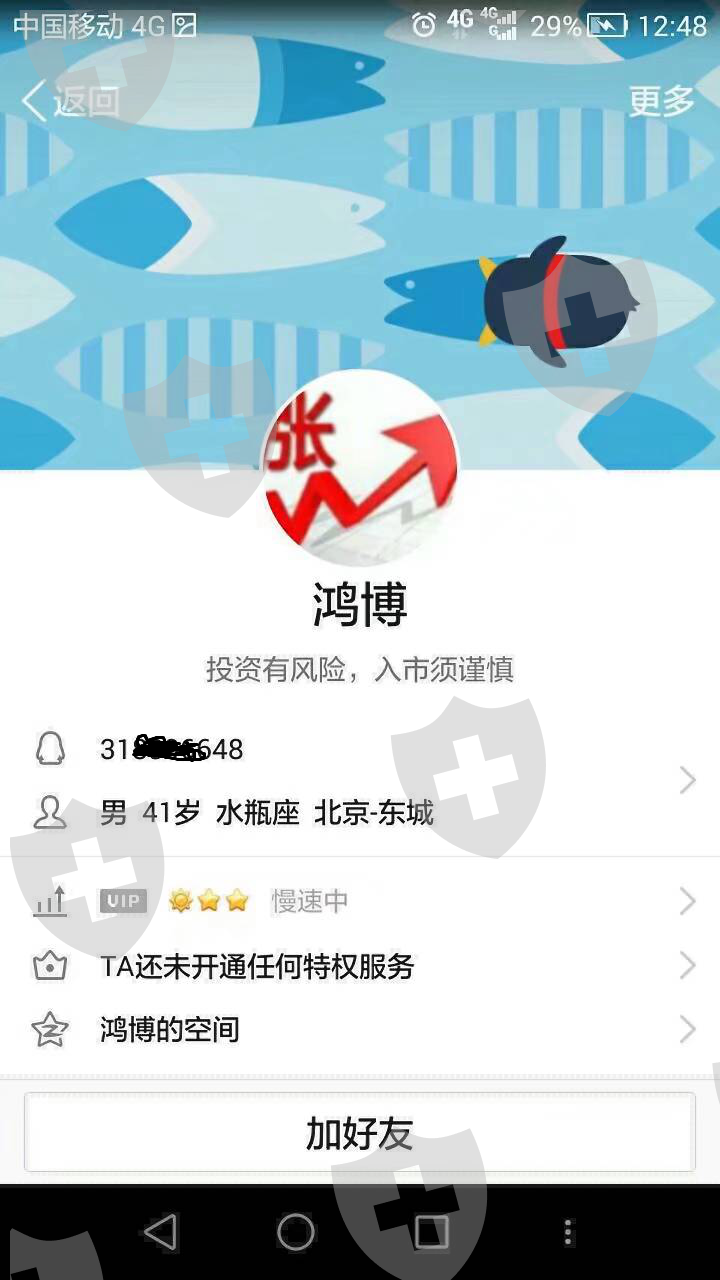View the 鸿博 profile avatar

(360, 470)
